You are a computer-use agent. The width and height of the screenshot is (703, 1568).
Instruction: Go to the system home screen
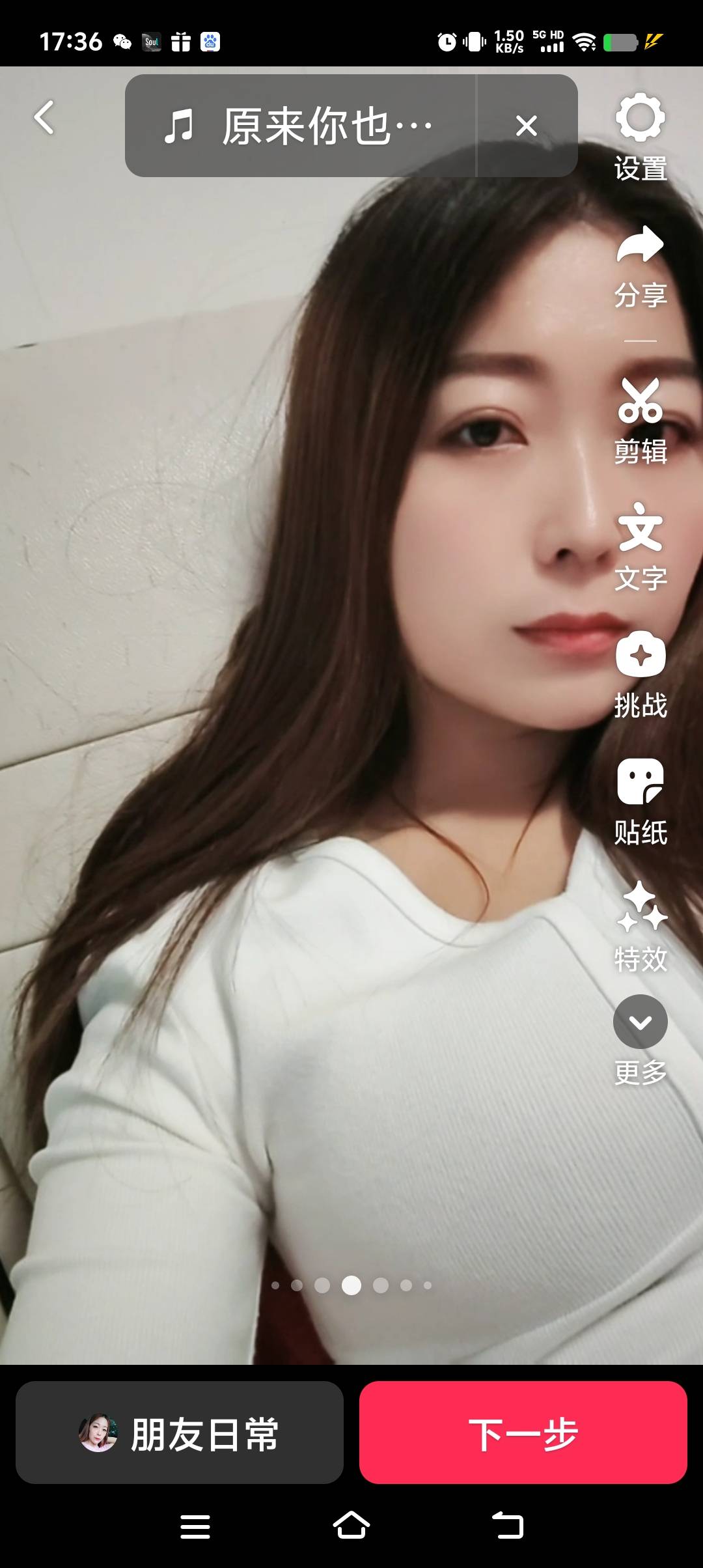click(351, 1526)
